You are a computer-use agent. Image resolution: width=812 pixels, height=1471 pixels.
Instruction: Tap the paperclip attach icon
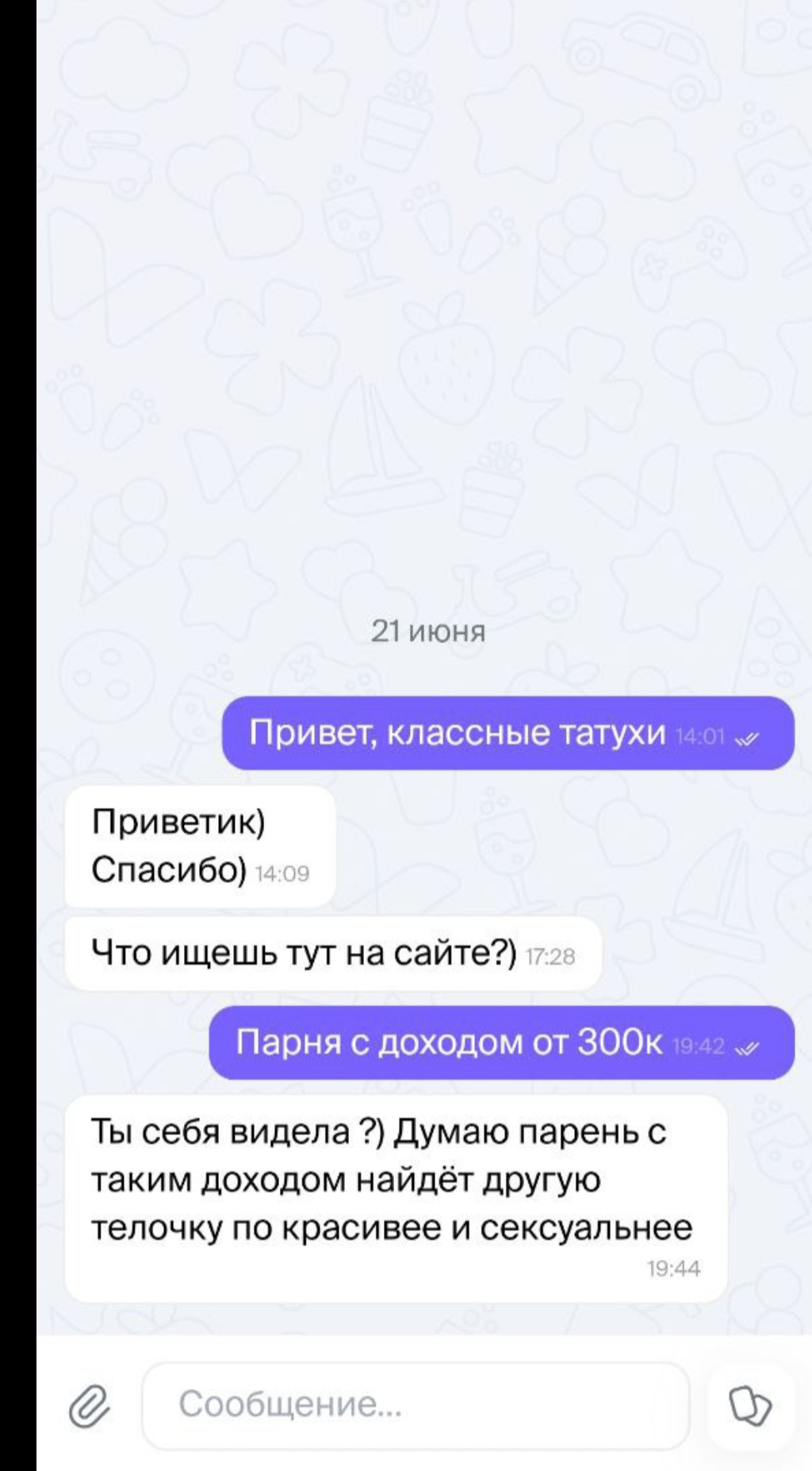[x=89, y=1406]
